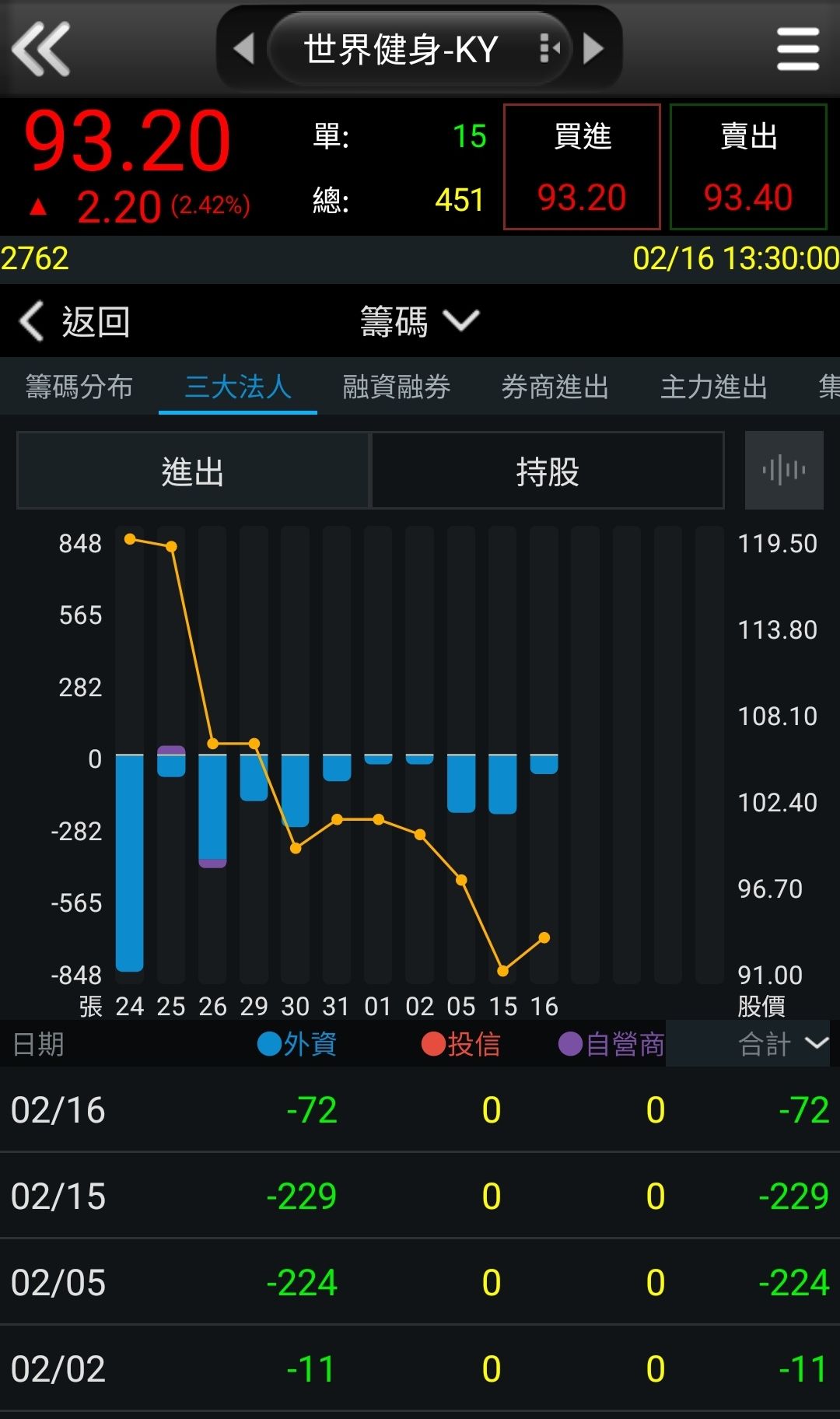Image resolution: width=840 pixels, height=1419 pixels.
Task: Tap the 買進 buy button
Action: 582,166
